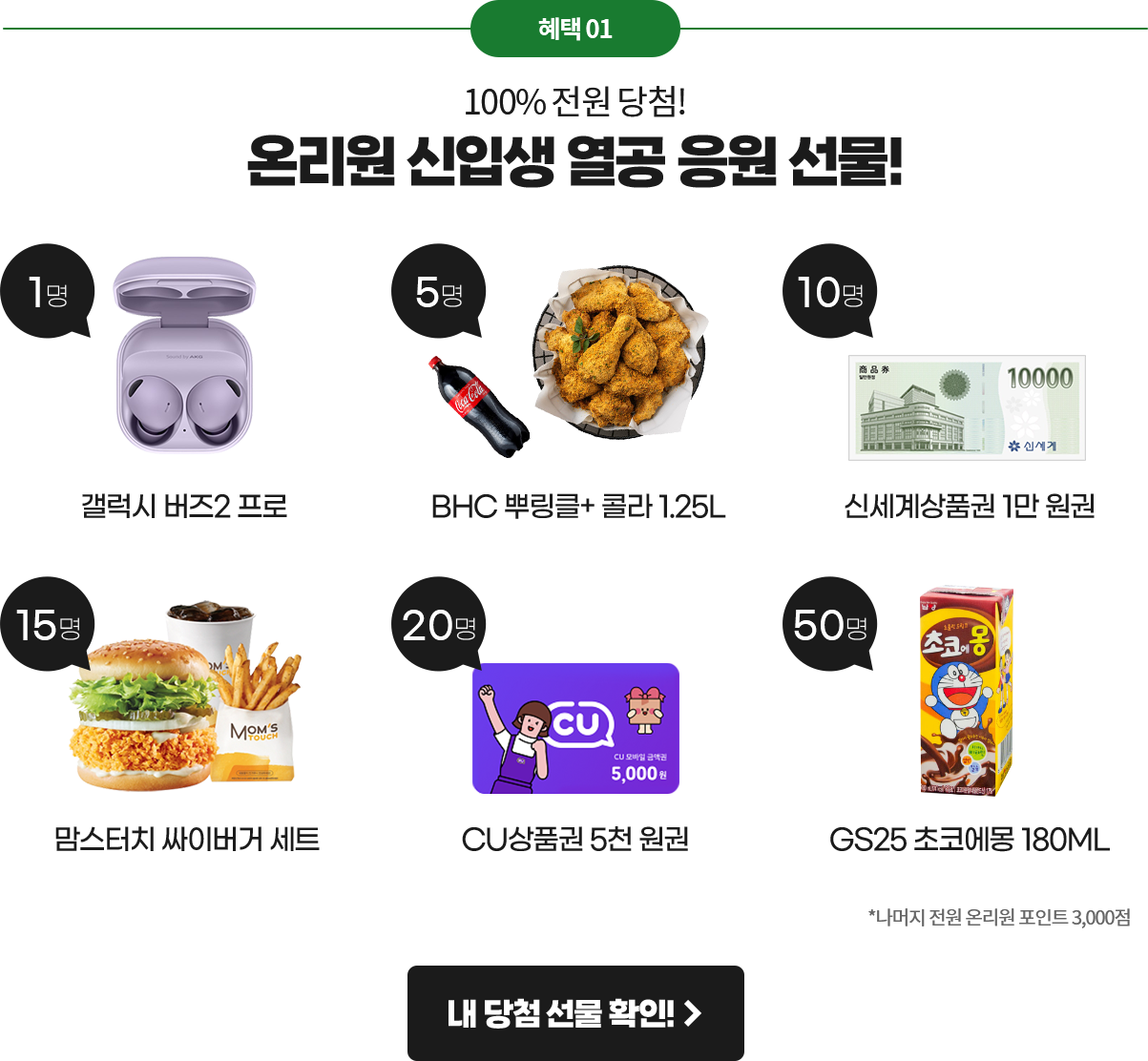Tap the 내 당첨 선물 확인 button
1148x1061 pixels.
575,1012
